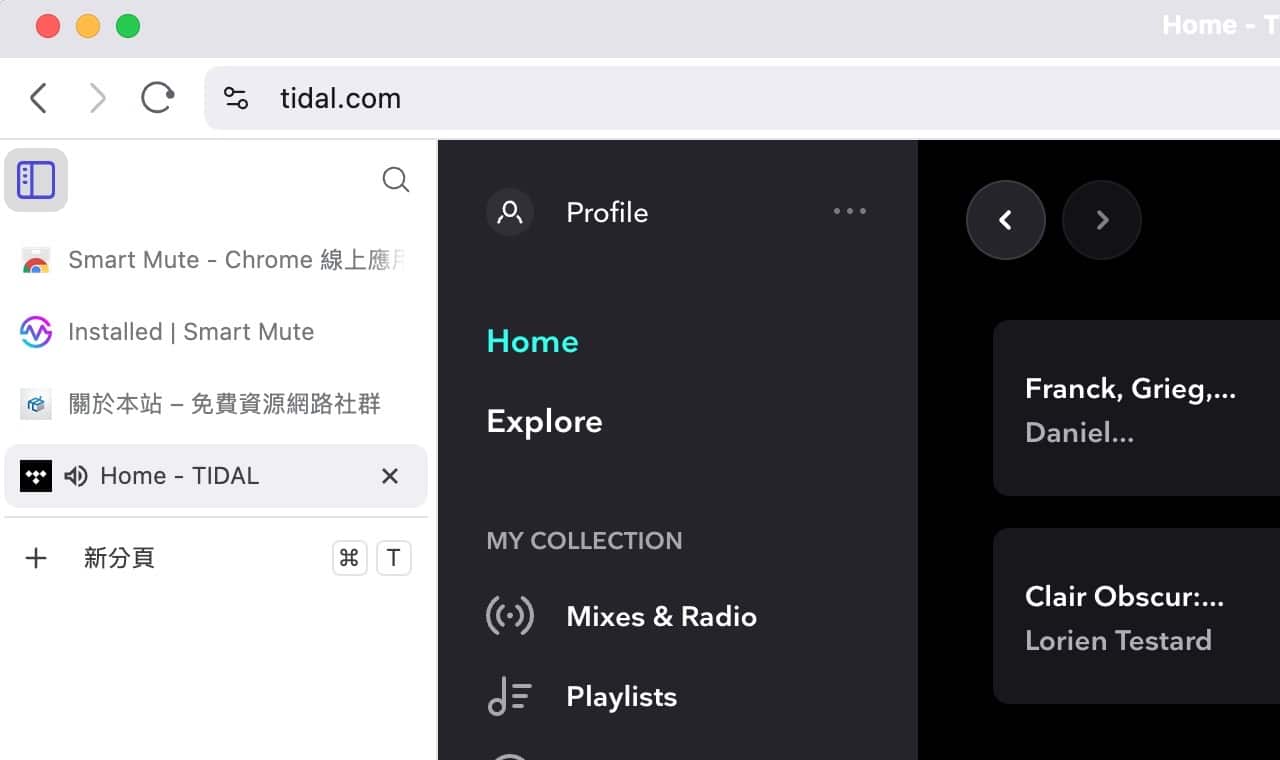The width and height of the screenshot is (1280, 760).
Task: Go back in browser history
Action: point(39,98)
